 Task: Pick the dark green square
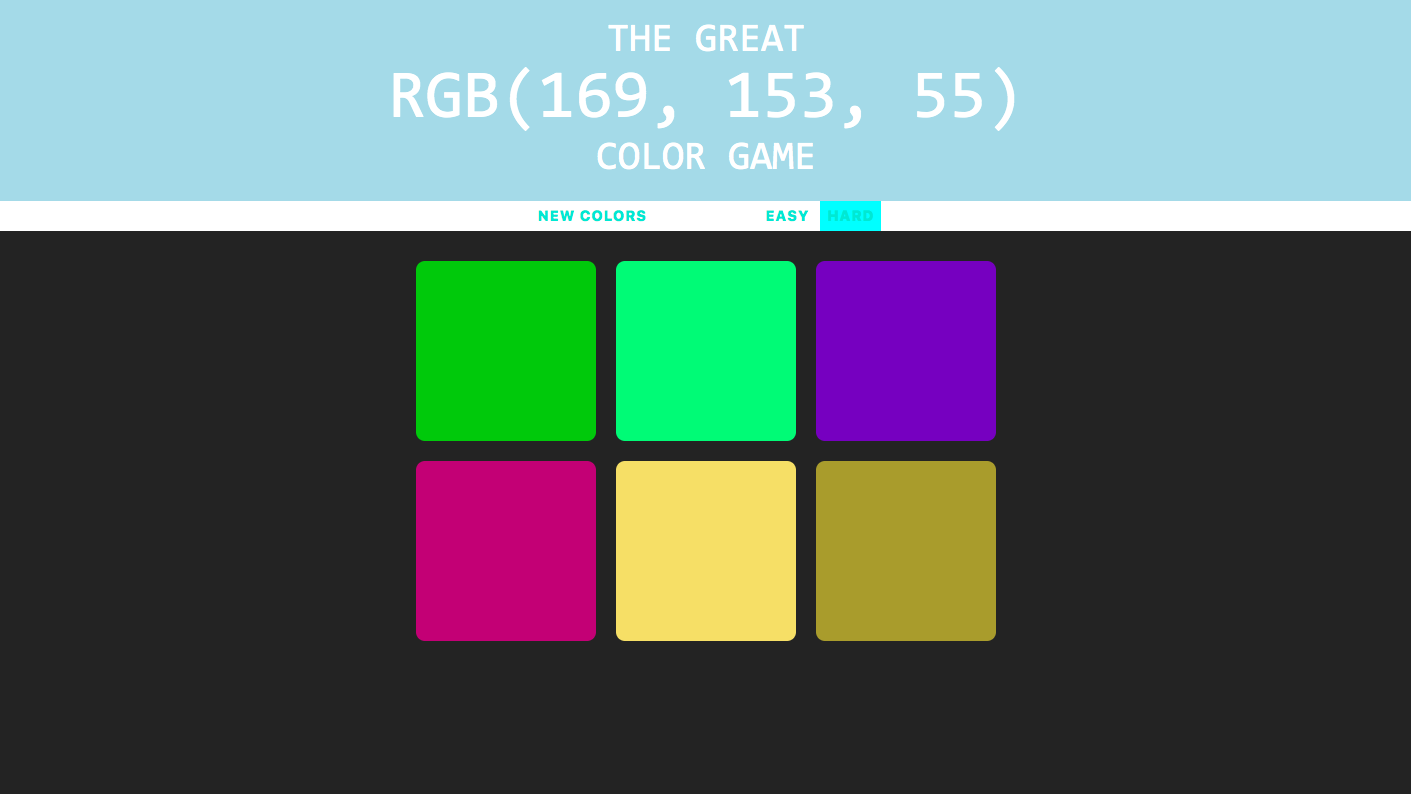coord(506,351)
